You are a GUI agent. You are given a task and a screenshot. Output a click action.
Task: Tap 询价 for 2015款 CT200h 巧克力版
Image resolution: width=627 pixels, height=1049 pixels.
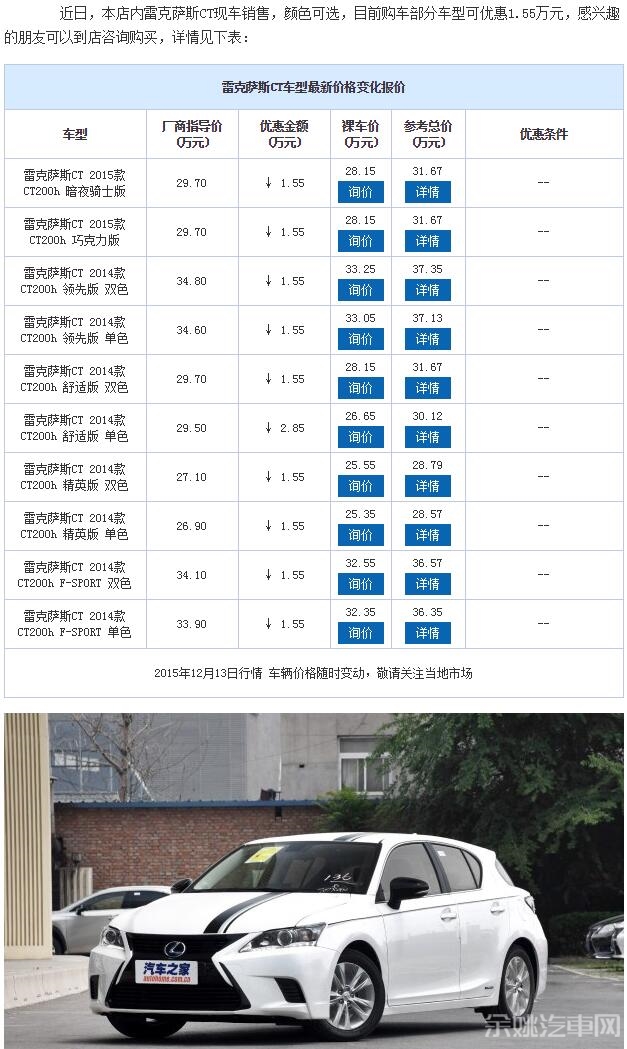coord(360,241)
